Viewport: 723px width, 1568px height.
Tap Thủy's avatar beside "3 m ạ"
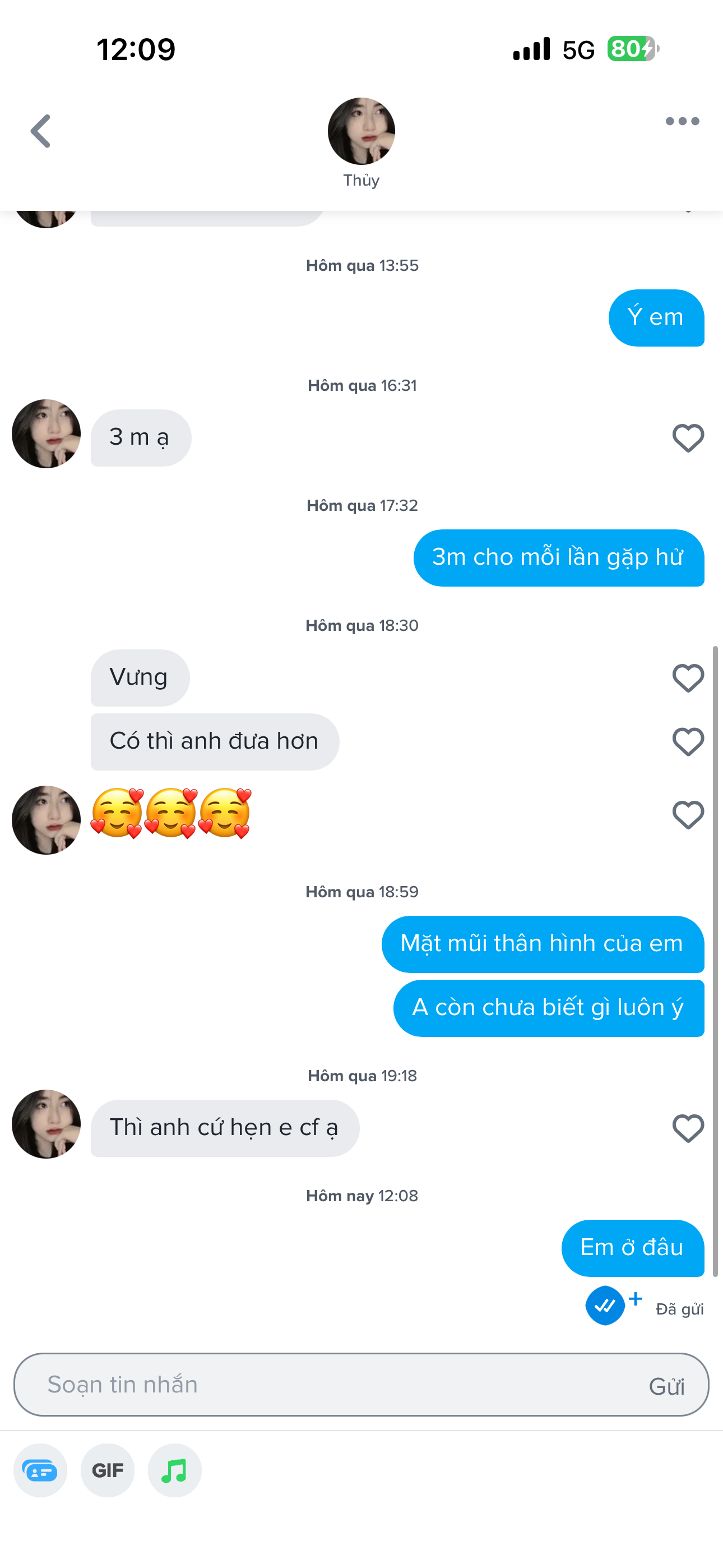pyautogui.click(x=47, y=433)
